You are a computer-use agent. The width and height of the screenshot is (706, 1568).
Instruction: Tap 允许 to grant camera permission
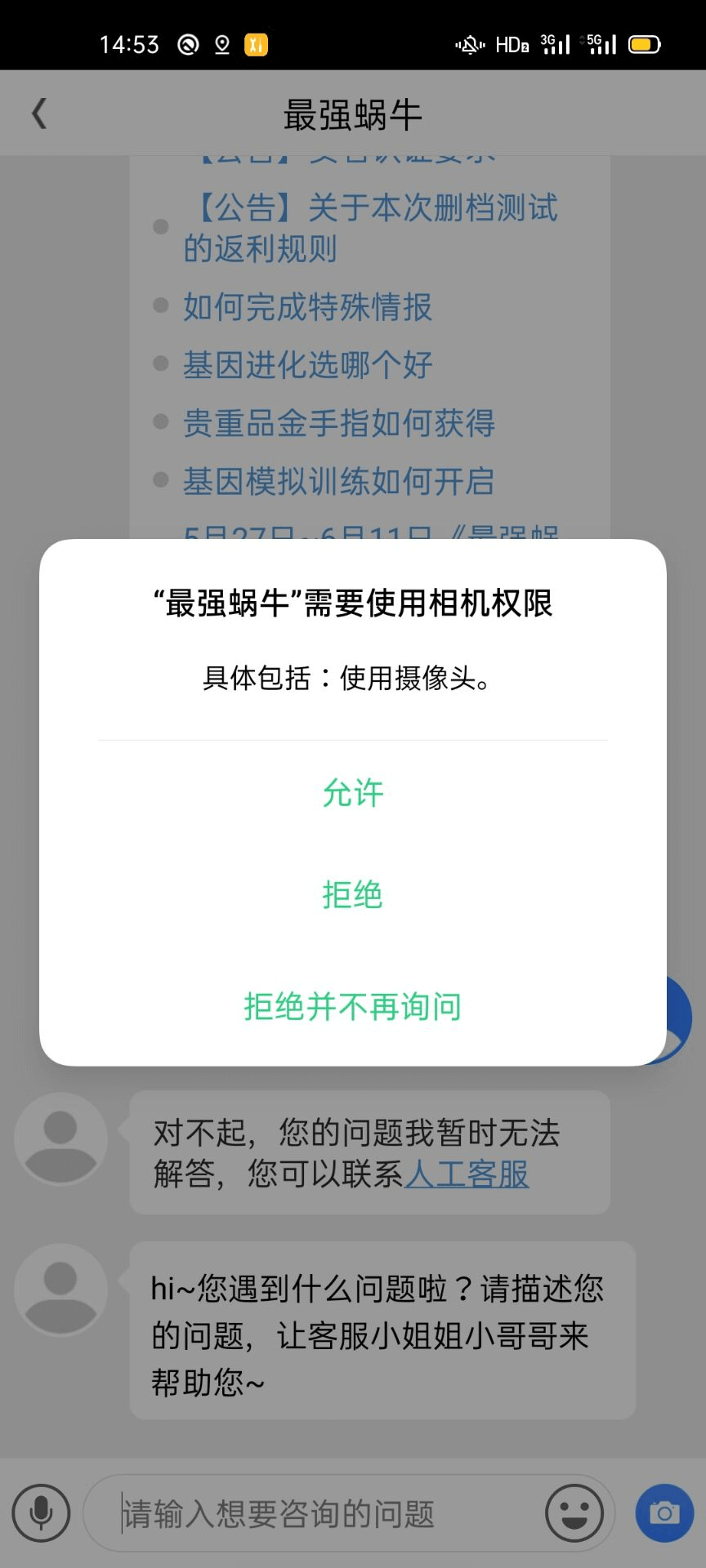pyautogui.click(x=353, y=793)
